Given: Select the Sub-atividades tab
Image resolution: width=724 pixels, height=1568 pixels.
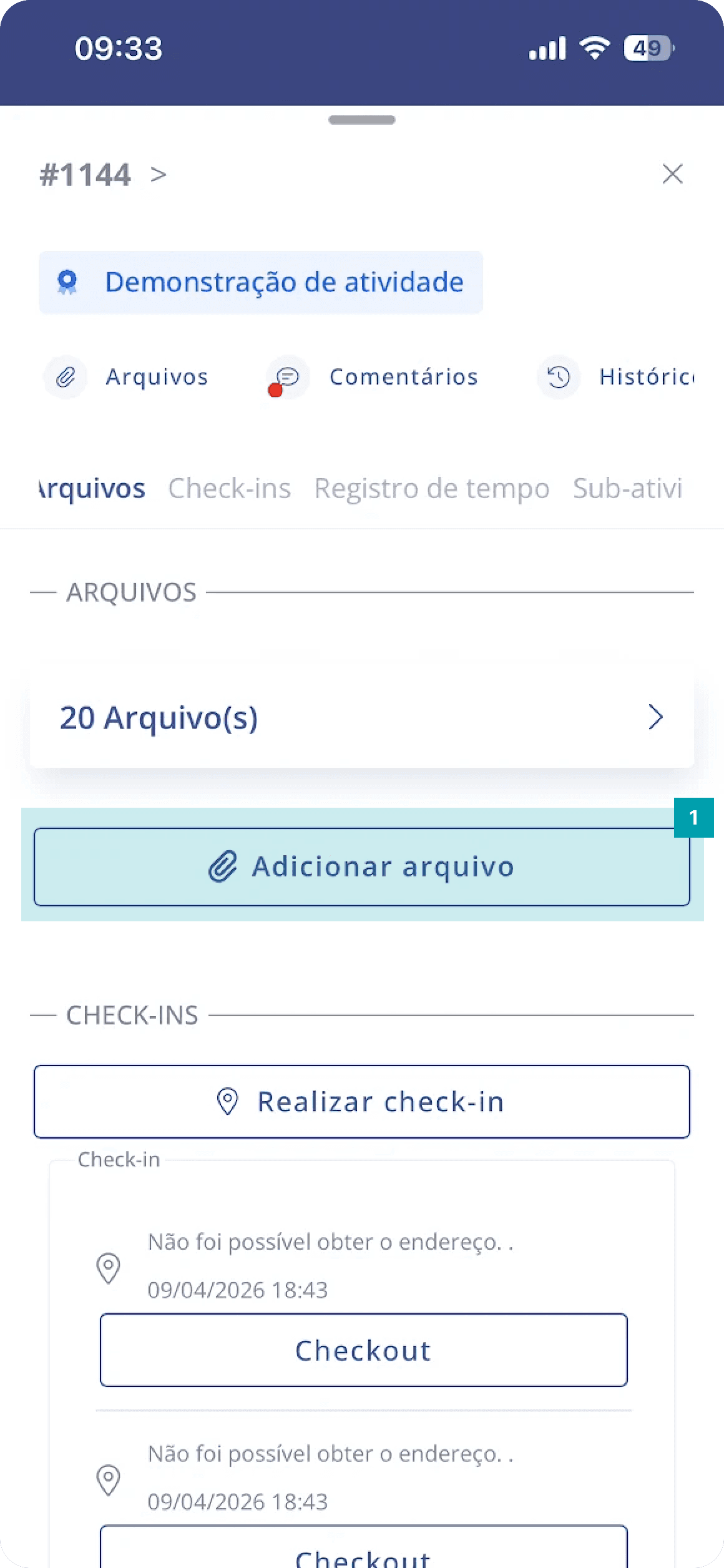Looking at the screenshot, I should (x=627, y=489).
